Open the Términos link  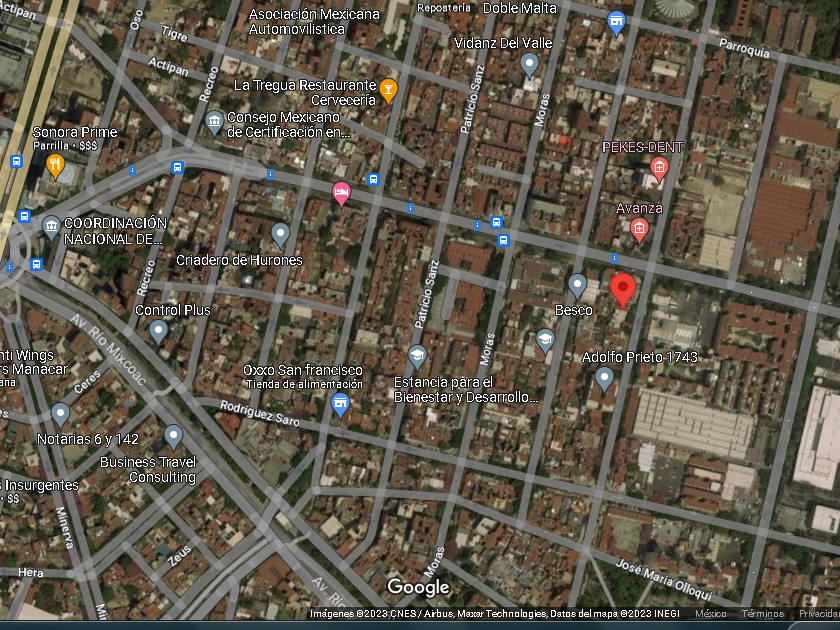tap(762, 614)
